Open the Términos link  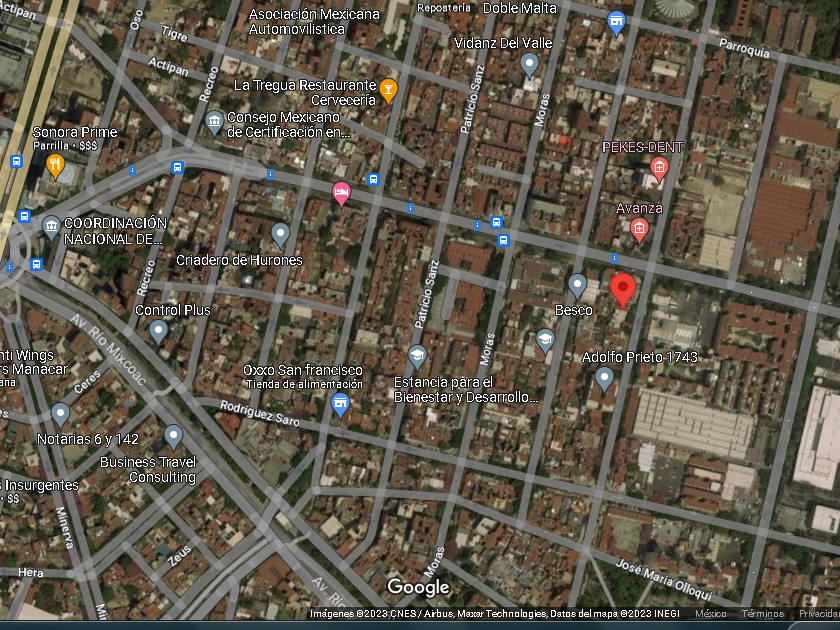tap(762, 614)
